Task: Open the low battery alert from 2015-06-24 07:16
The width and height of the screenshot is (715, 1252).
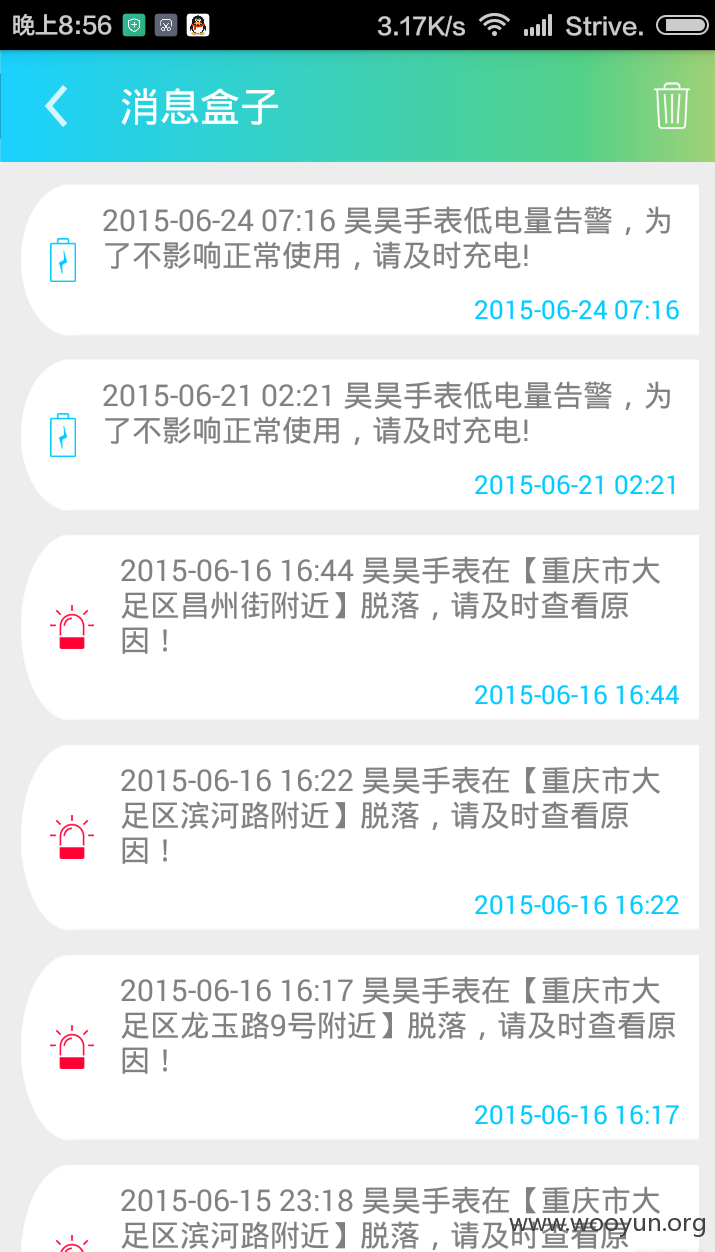Action: [360, 260]
